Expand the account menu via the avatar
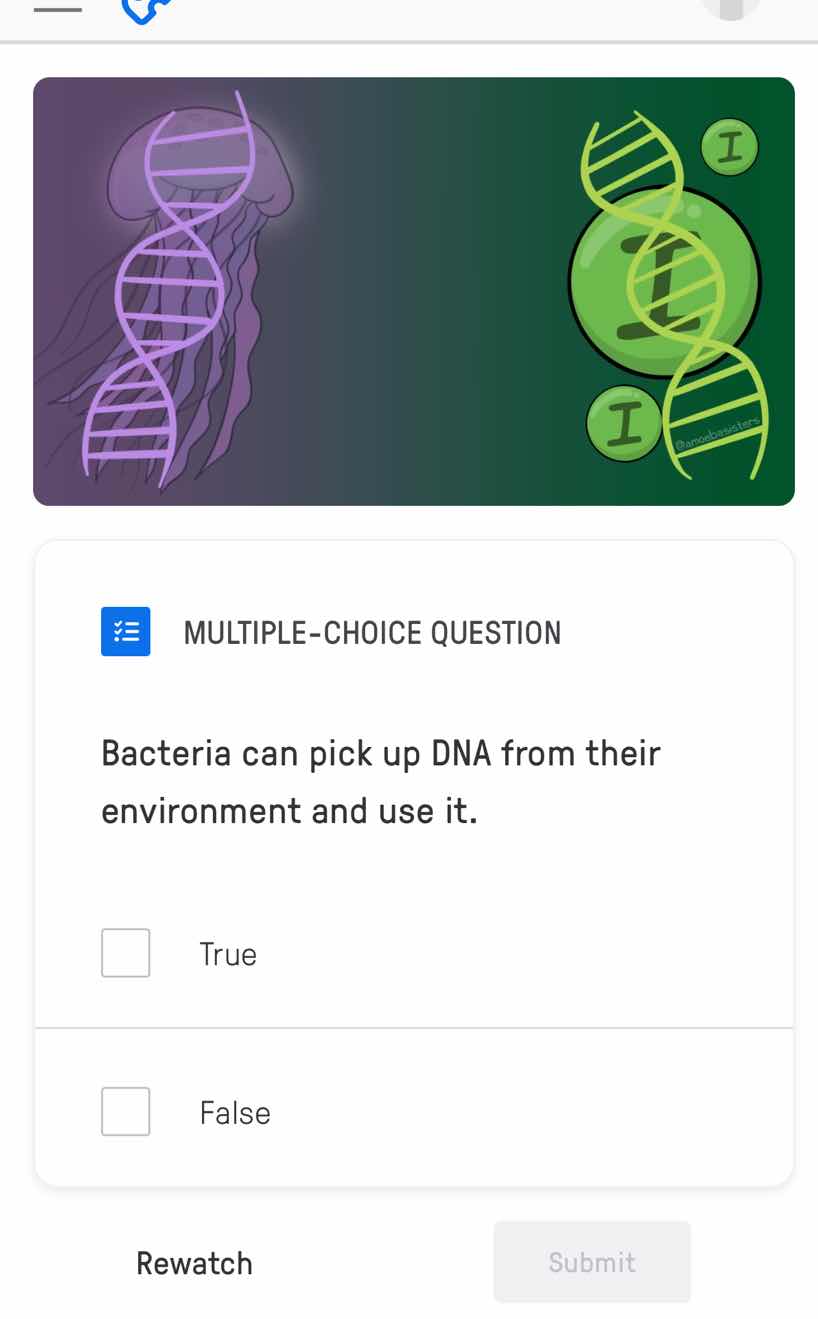 730,8
